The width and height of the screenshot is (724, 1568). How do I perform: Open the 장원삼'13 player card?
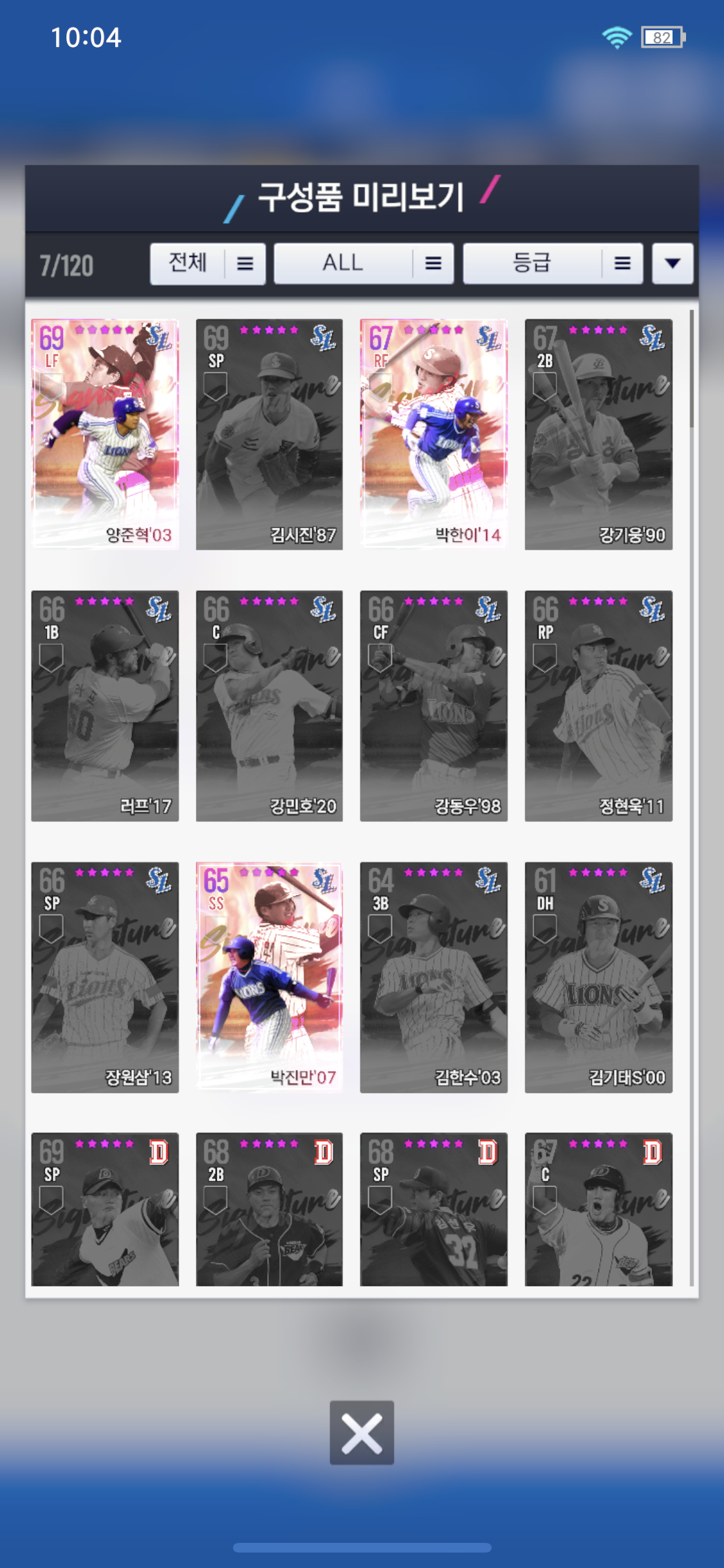pyautogui.click(x=105, y=977)
